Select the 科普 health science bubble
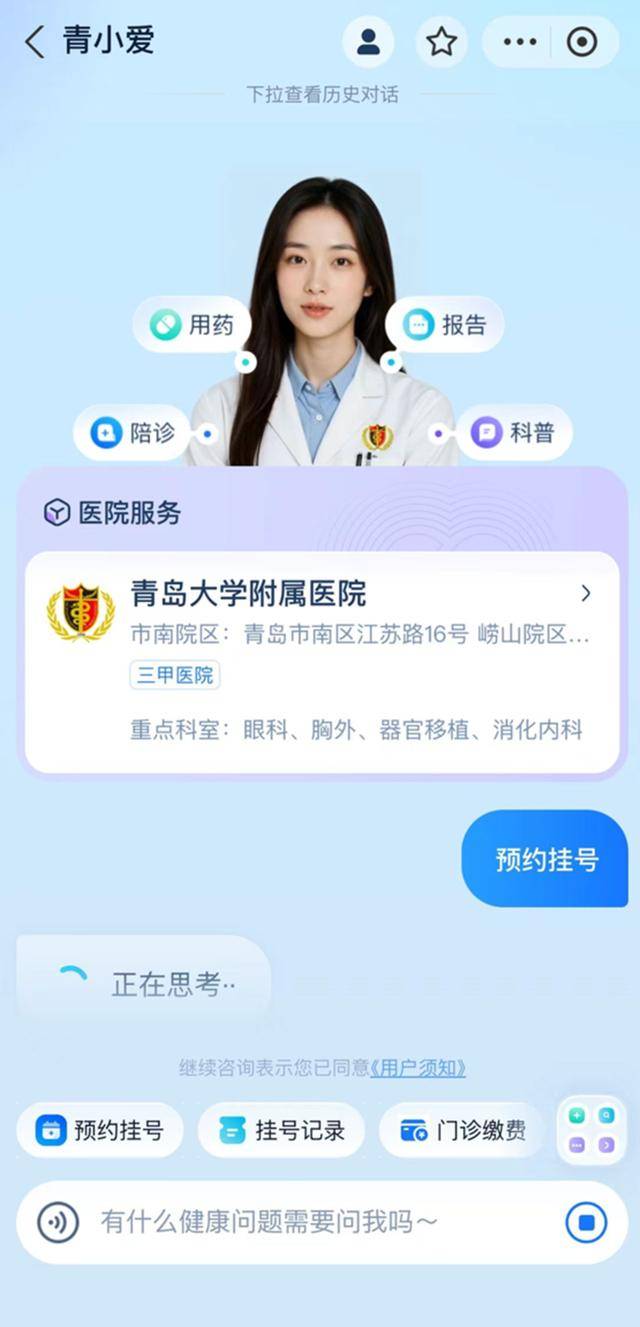The height and width of the screenshot is (1327, 640). (x=514, y=432)
